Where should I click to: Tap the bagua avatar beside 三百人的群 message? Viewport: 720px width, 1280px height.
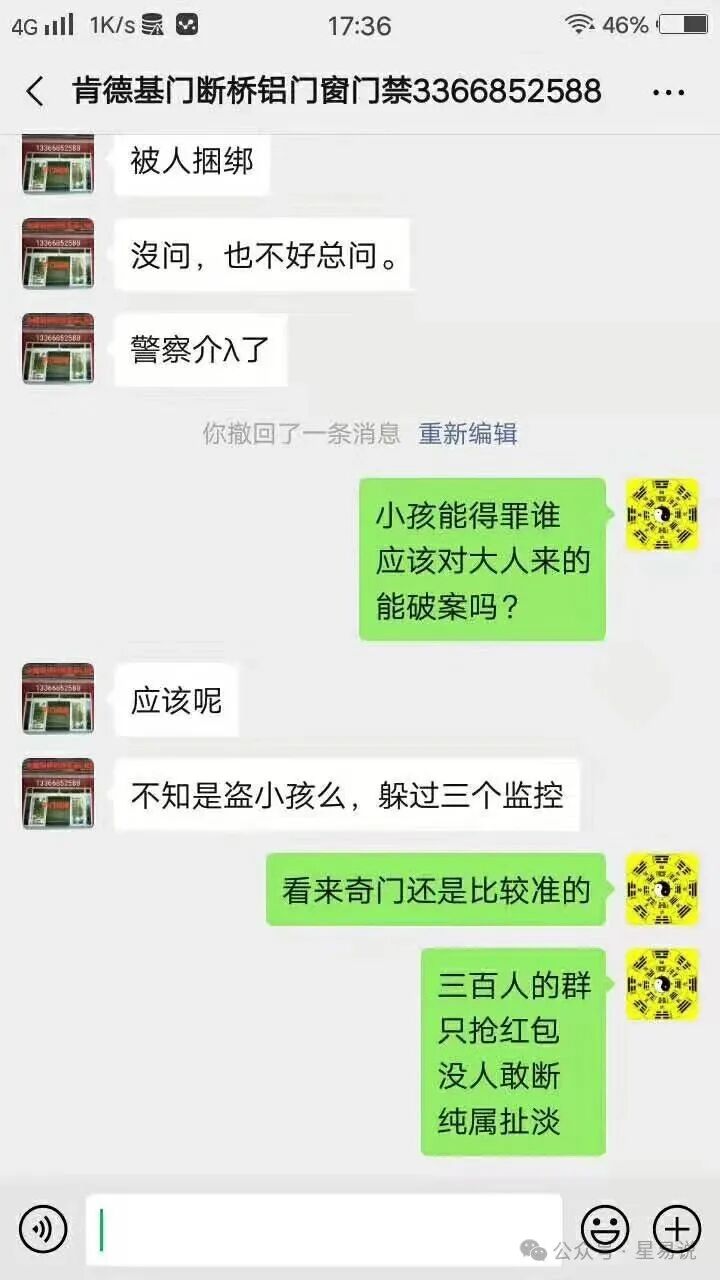[661, 986]
